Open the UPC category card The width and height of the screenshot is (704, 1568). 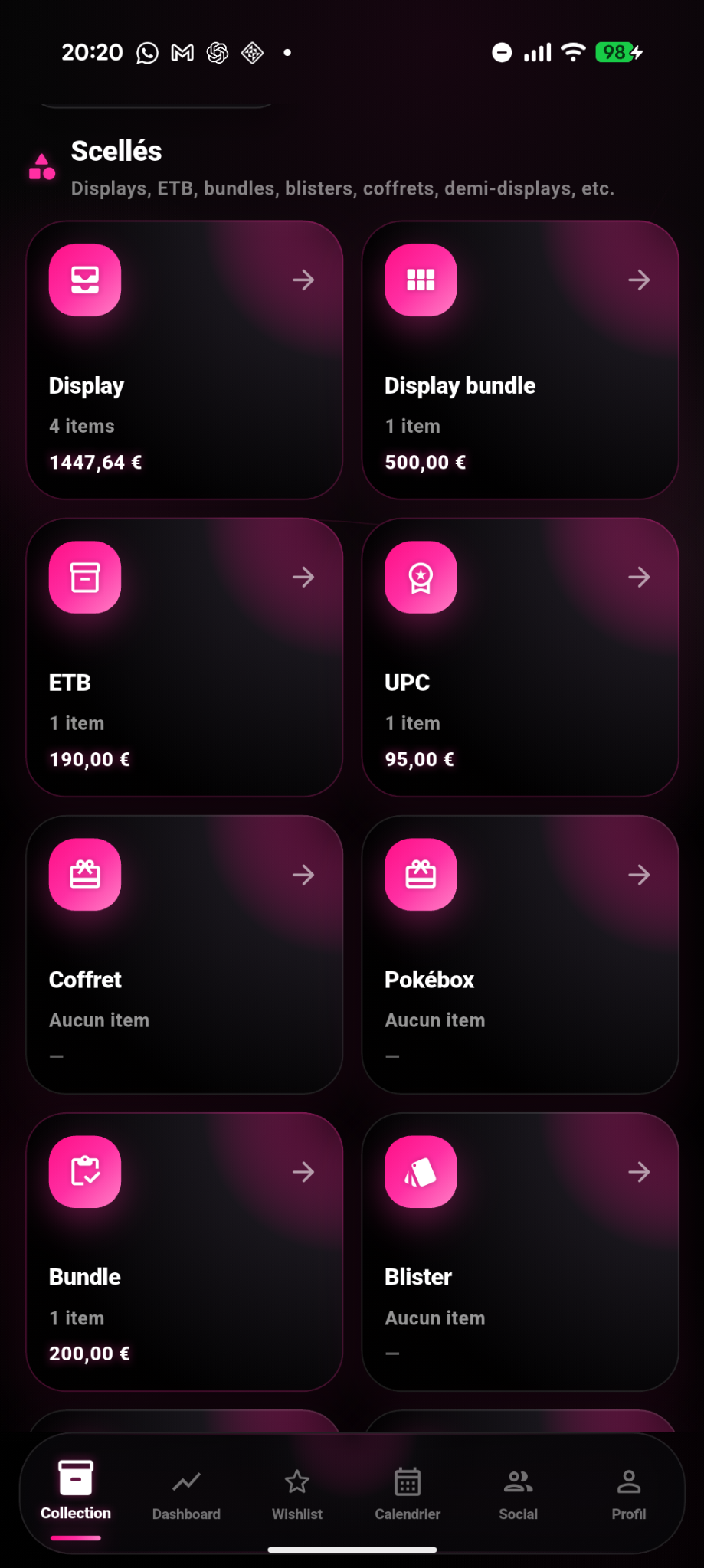point(520,657)
